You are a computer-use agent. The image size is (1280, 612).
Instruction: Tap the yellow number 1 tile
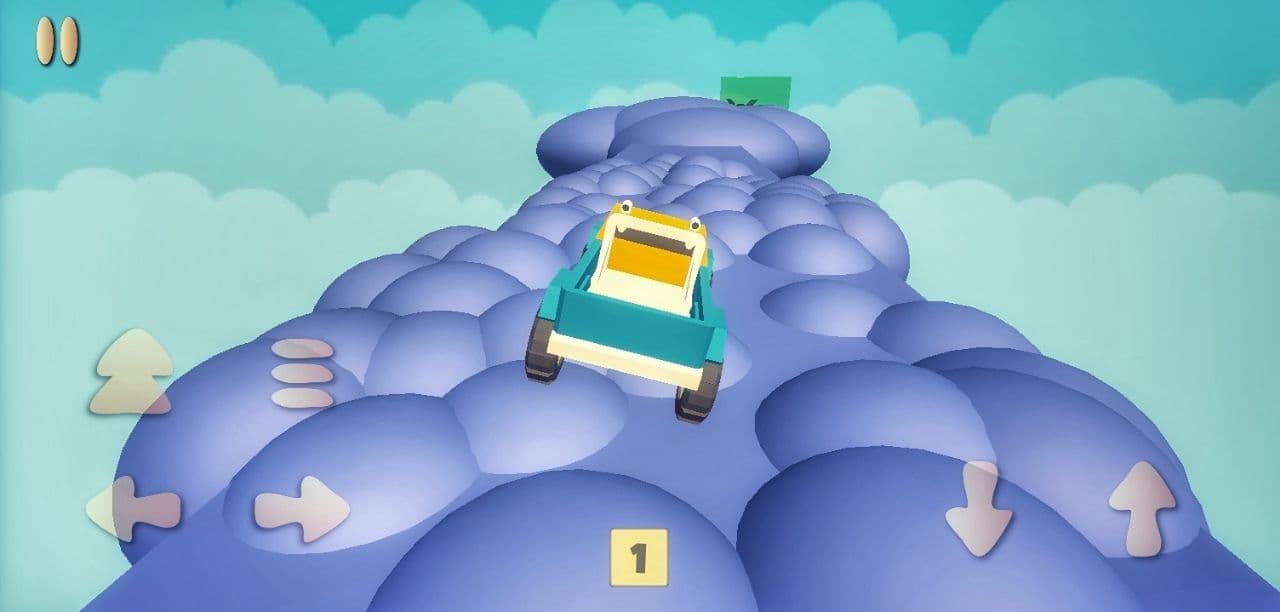638,556
